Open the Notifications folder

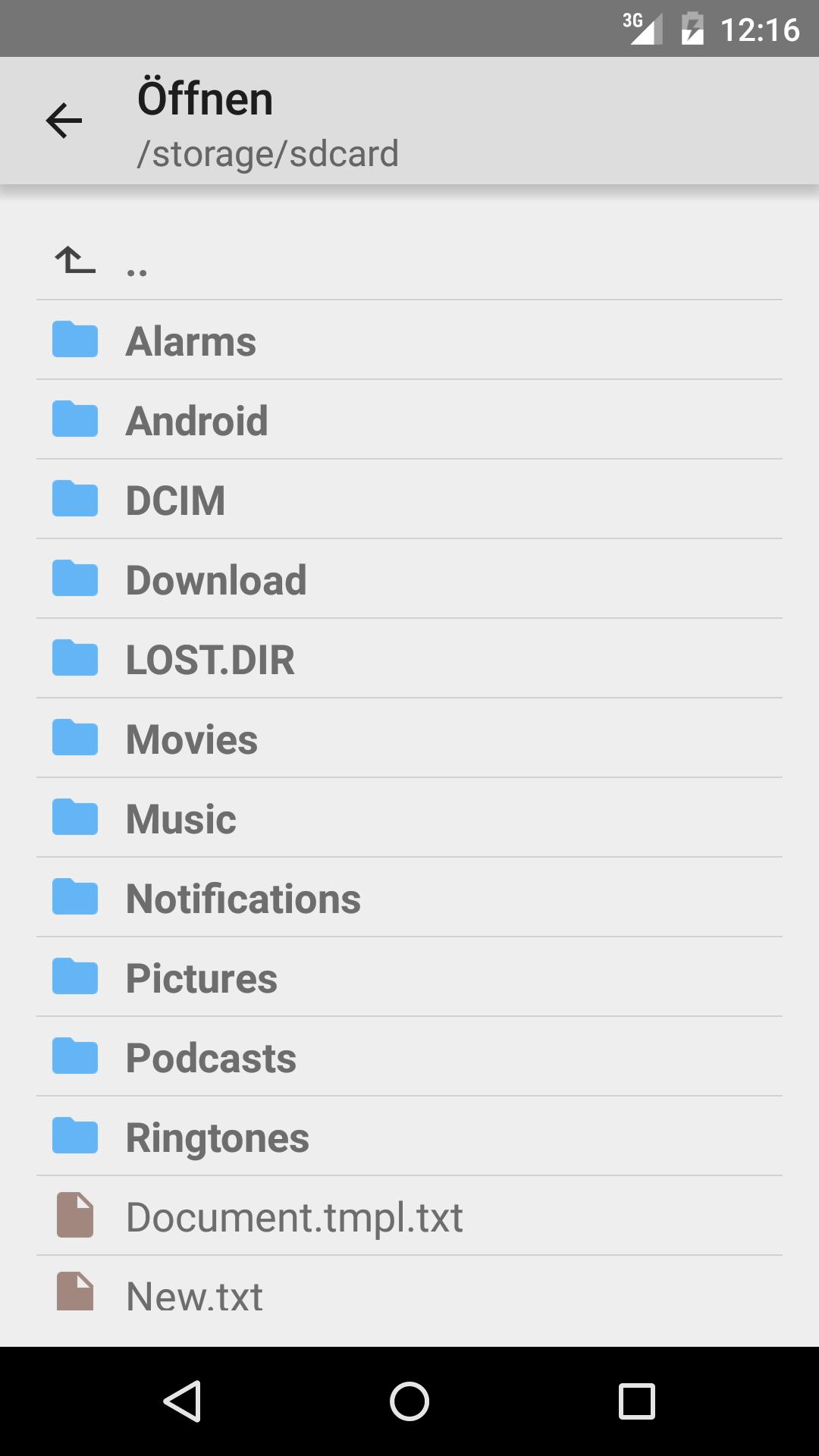click(x=409, y=897)
